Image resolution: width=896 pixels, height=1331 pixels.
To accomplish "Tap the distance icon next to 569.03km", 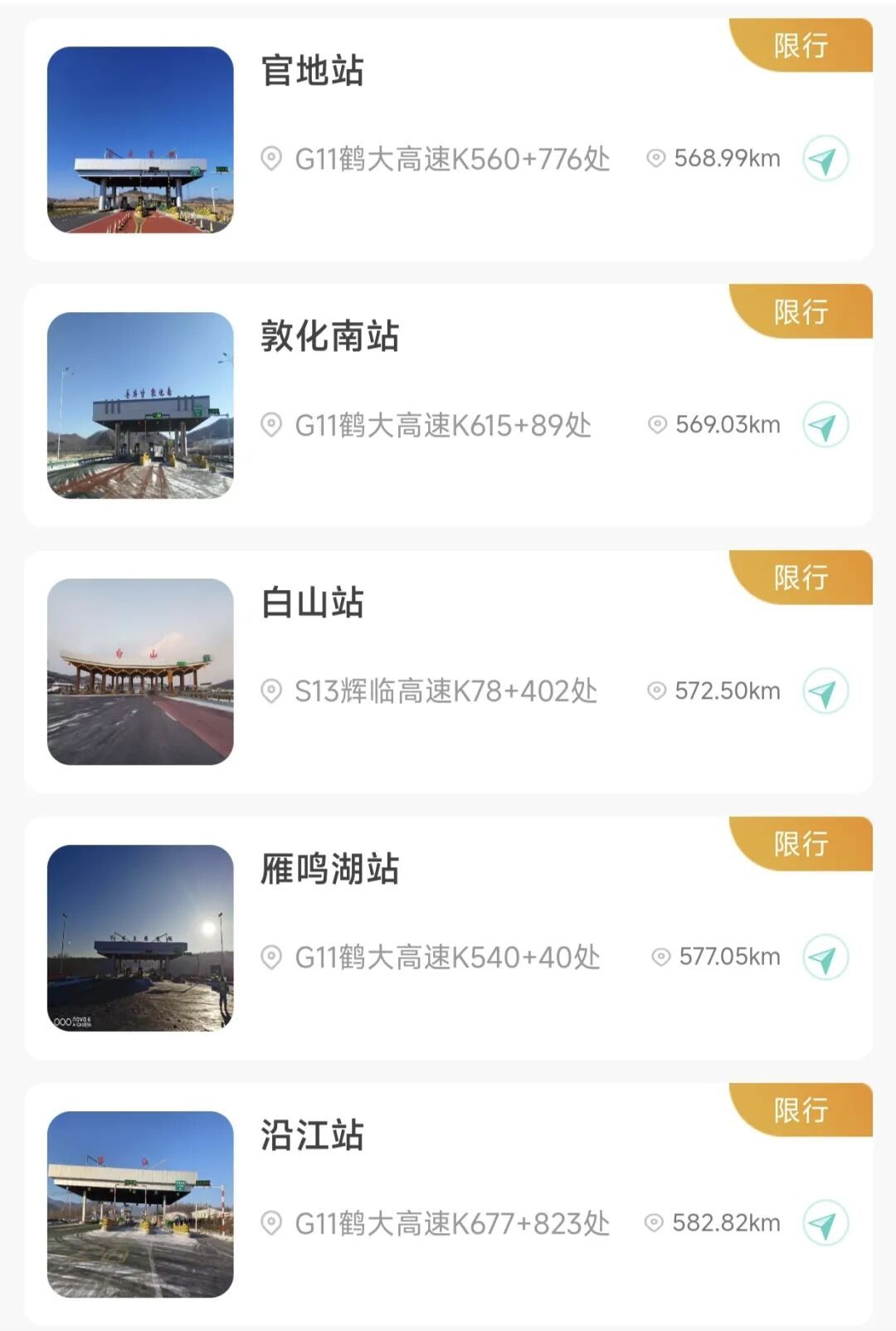I will point(660,425).
